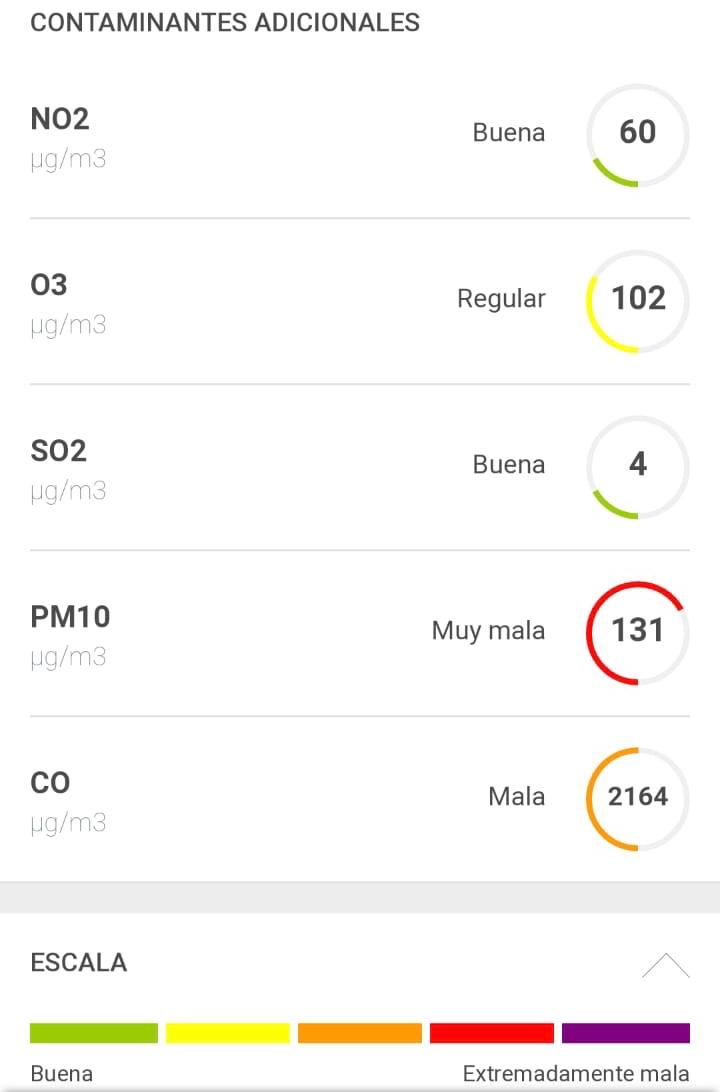Tap the red PM10 gauge showing 131

[x=638, y=631]
